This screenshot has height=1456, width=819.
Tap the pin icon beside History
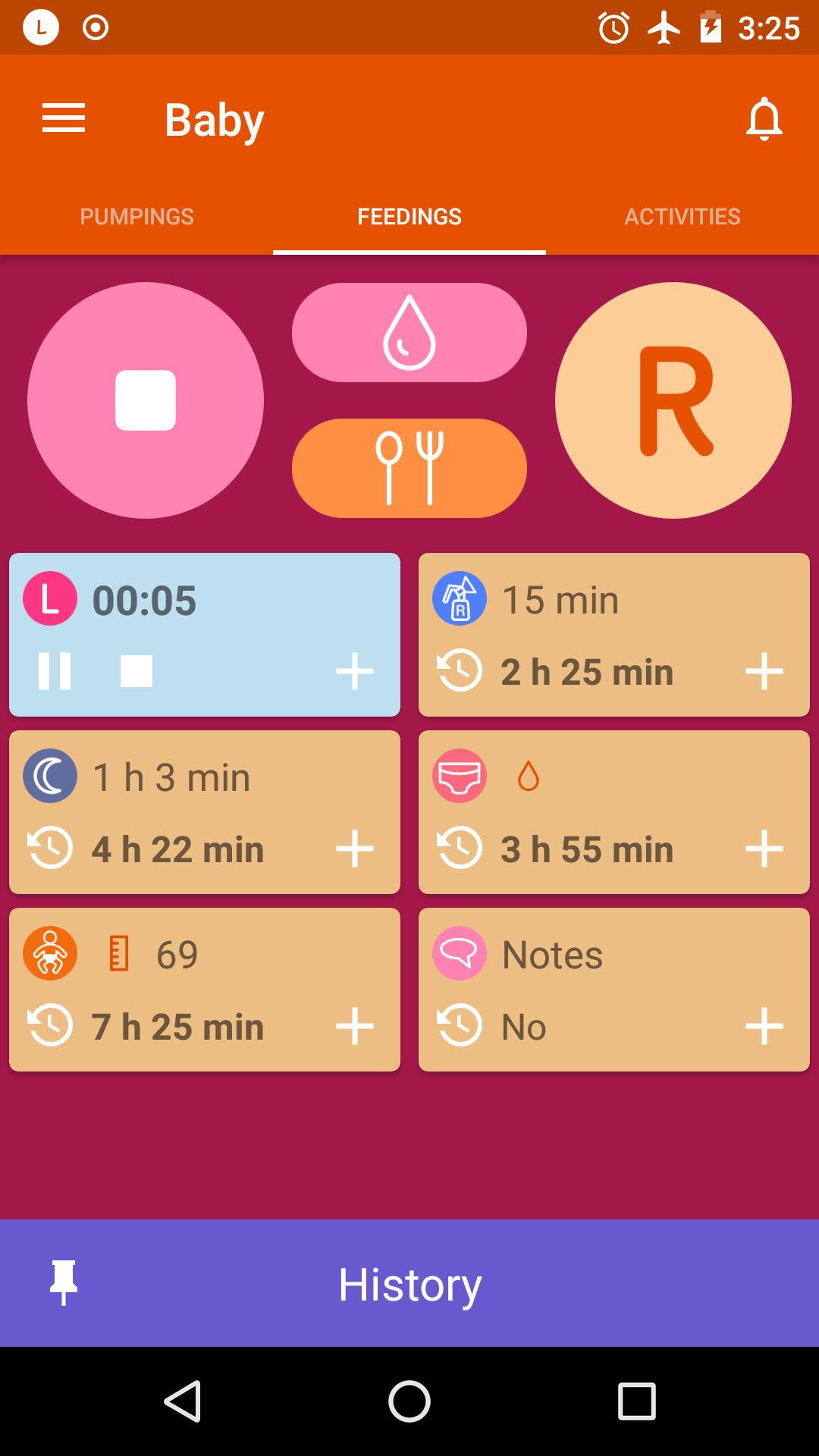(64, 1282)
